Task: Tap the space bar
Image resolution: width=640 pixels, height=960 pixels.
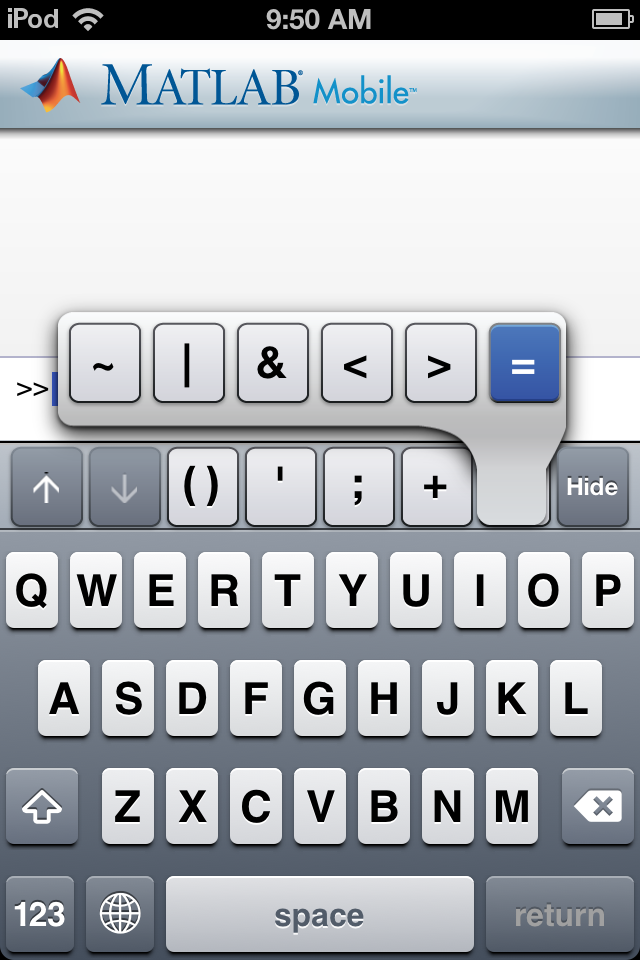Action: (x=319, y=914)
